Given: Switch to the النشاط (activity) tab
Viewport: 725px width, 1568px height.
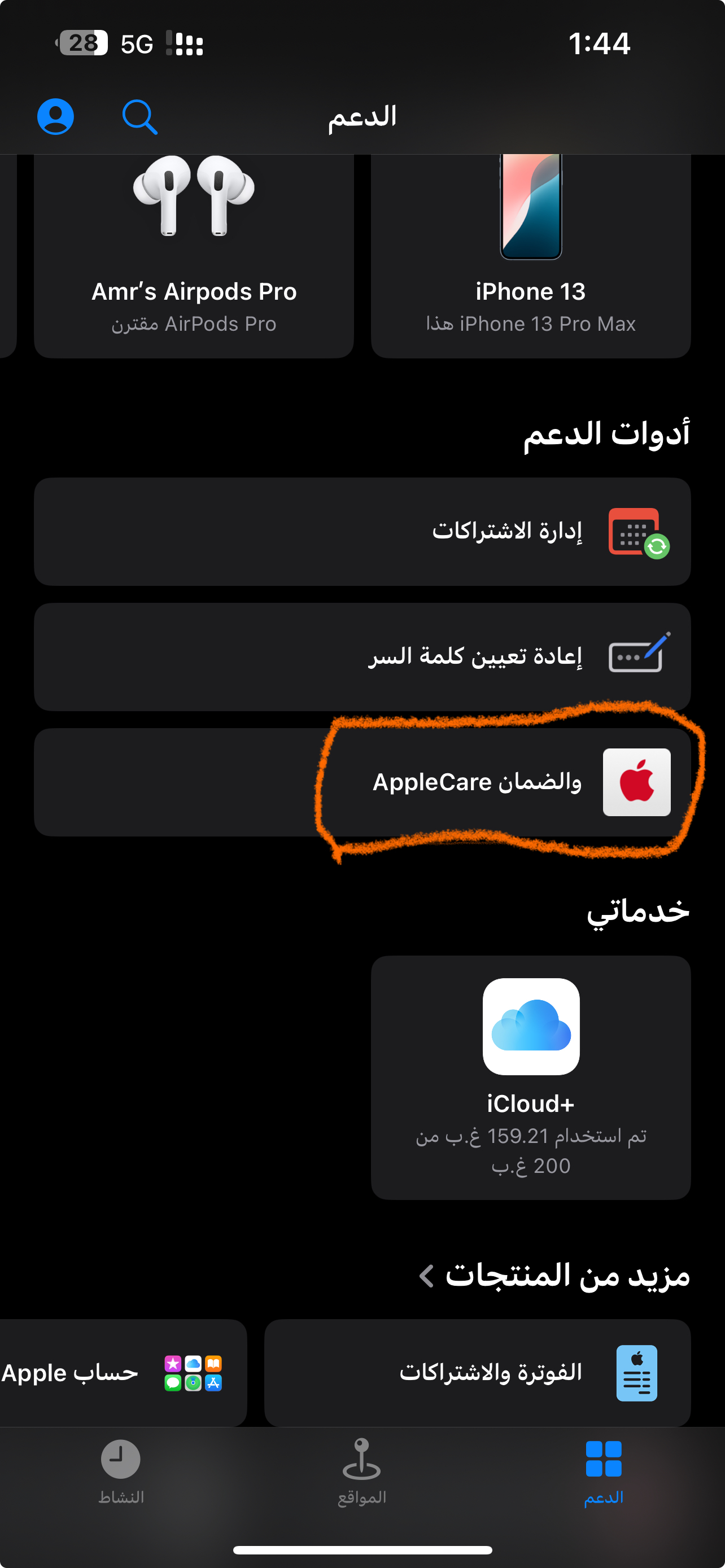Looking at the screenshot, I should click(120, 1470).
